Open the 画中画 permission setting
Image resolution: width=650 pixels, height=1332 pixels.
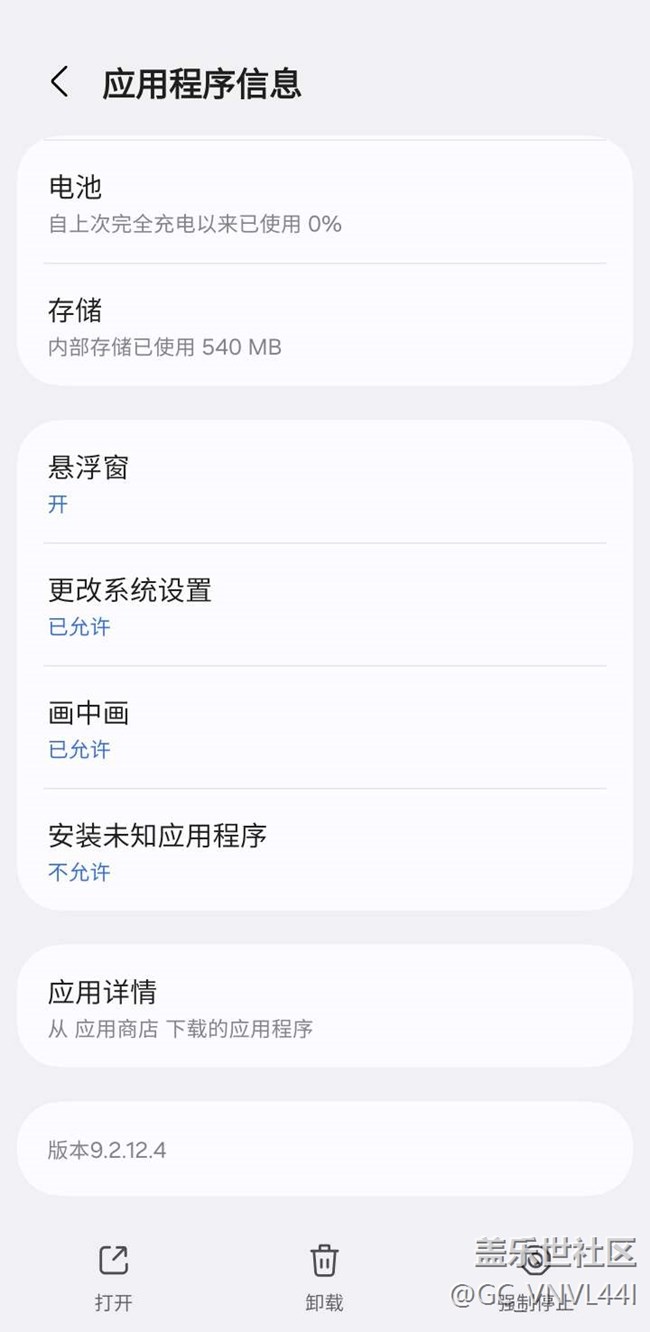point(324,729)
